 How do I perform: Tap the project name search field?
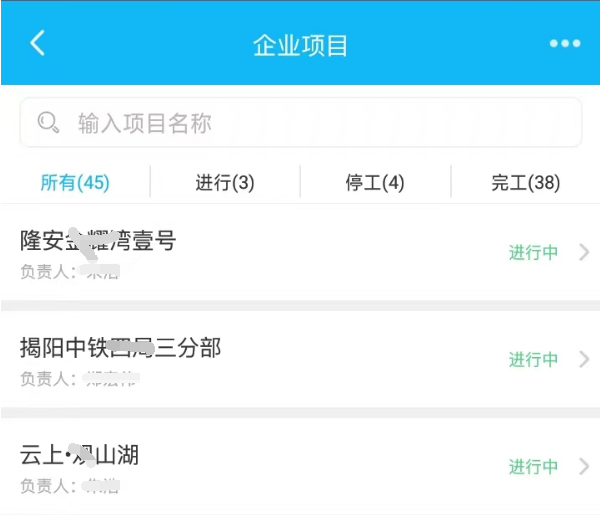click(x=300, y=123)
